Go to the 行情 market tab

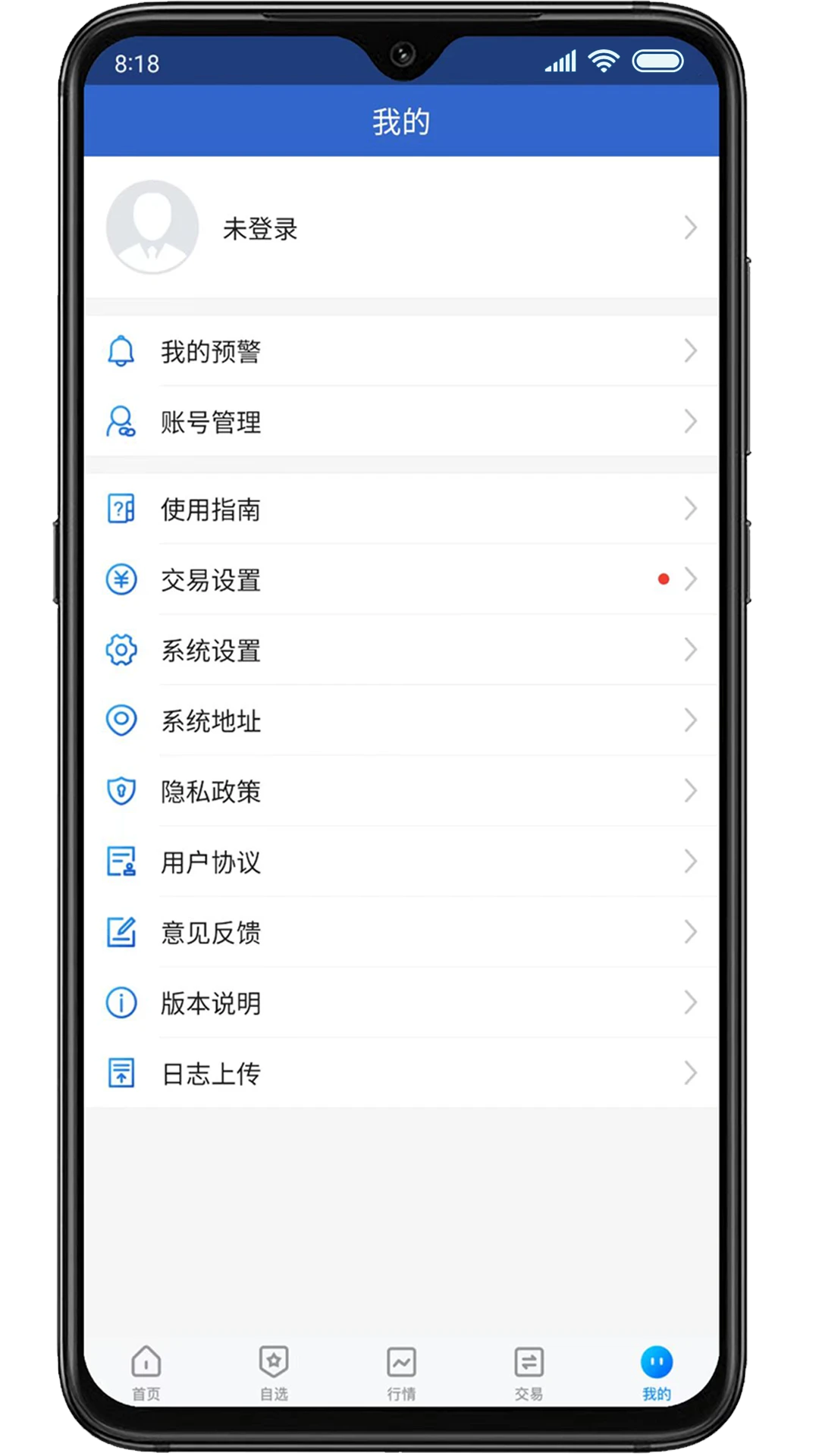pos(401,1372)
